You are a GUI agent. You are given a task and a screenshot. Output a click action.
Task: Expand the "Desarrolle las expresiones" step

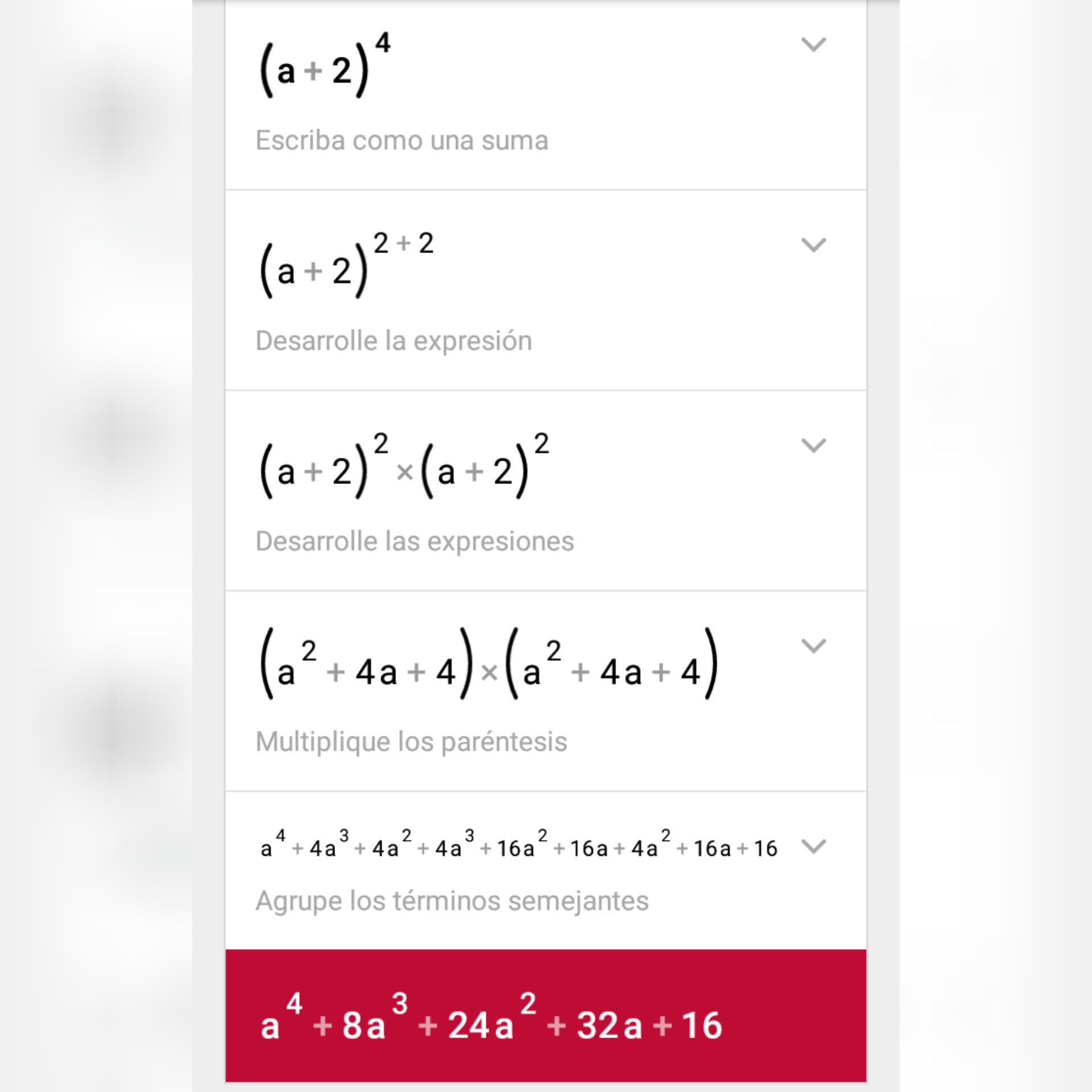pyautogui.click(x=813, y=445)
